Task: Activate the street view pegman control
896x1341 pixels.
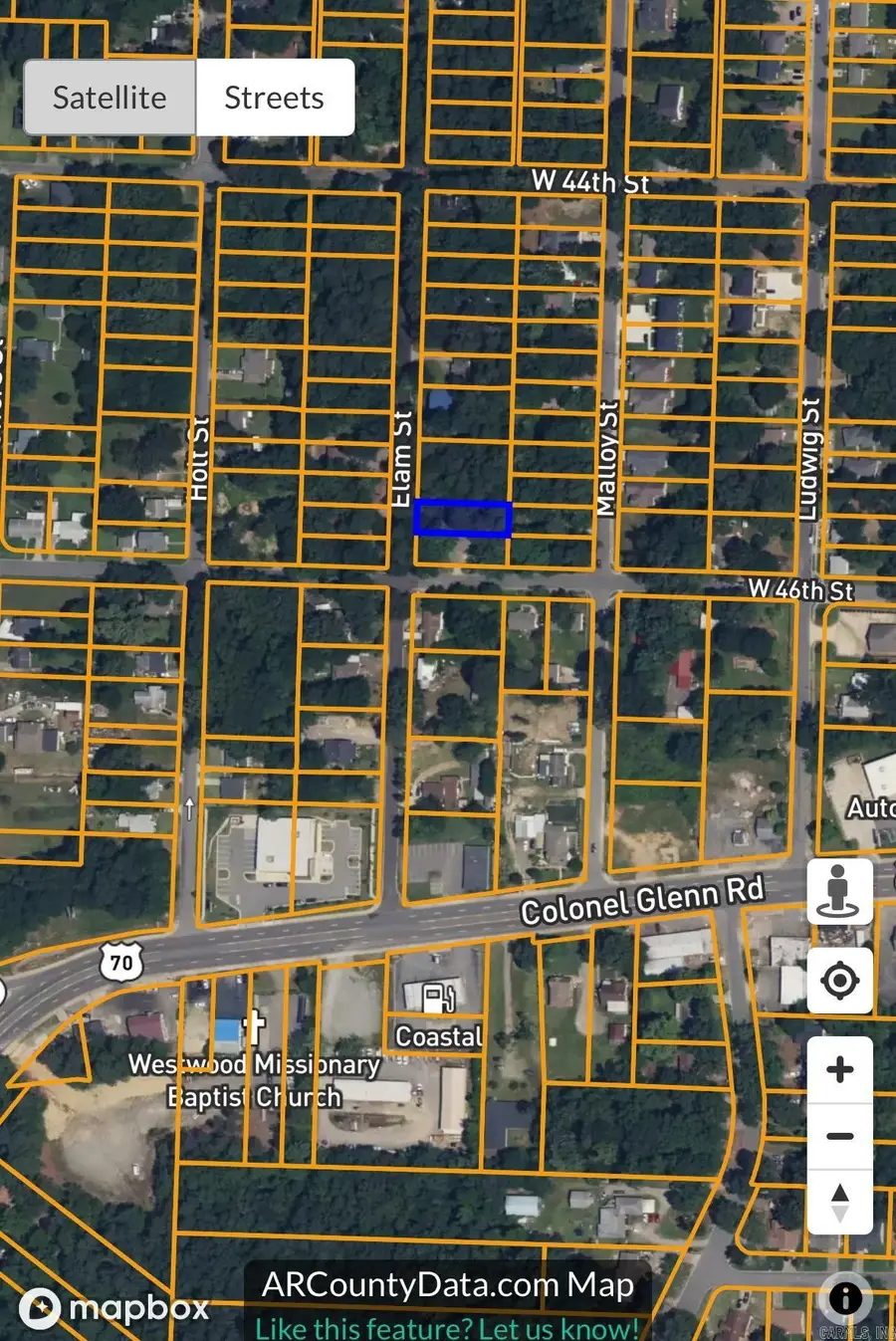Action: [841, 889]
